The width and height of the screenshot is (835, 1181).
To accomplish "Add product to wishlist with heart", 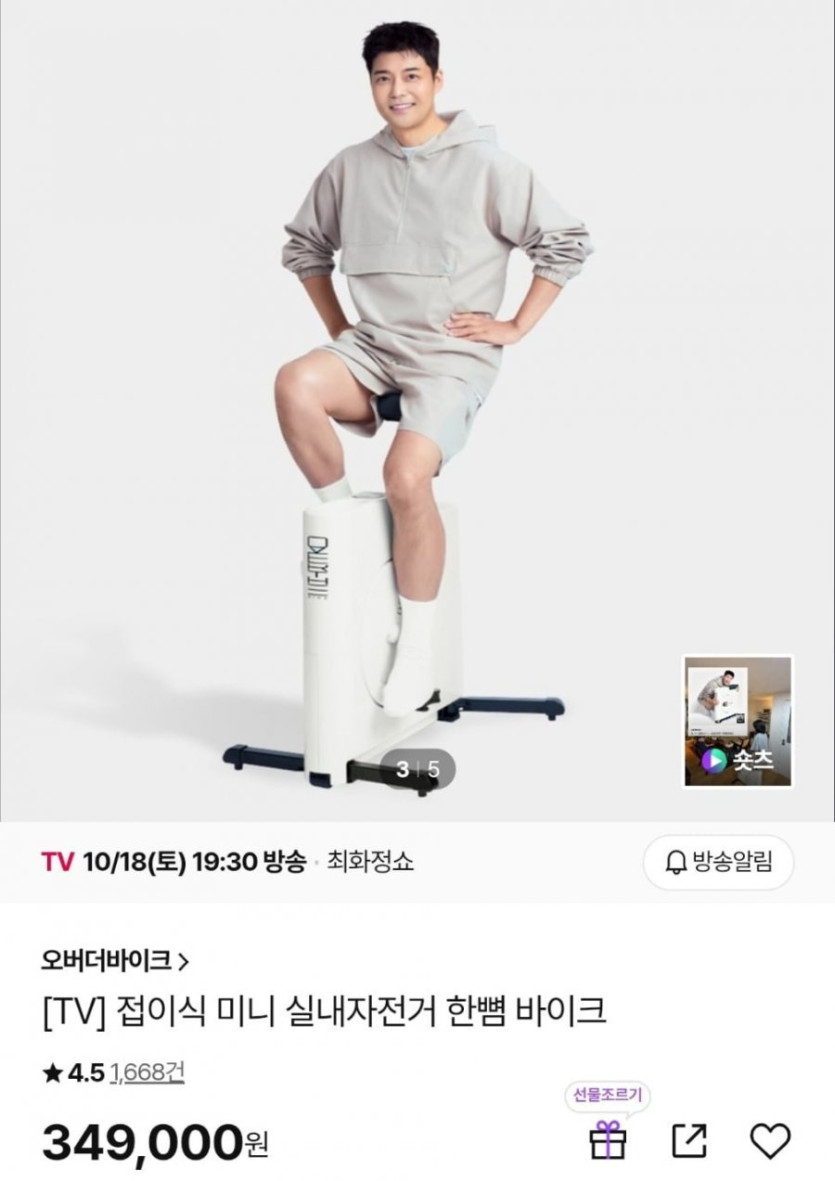I will pyautogui.click(x=770, y=1141).
